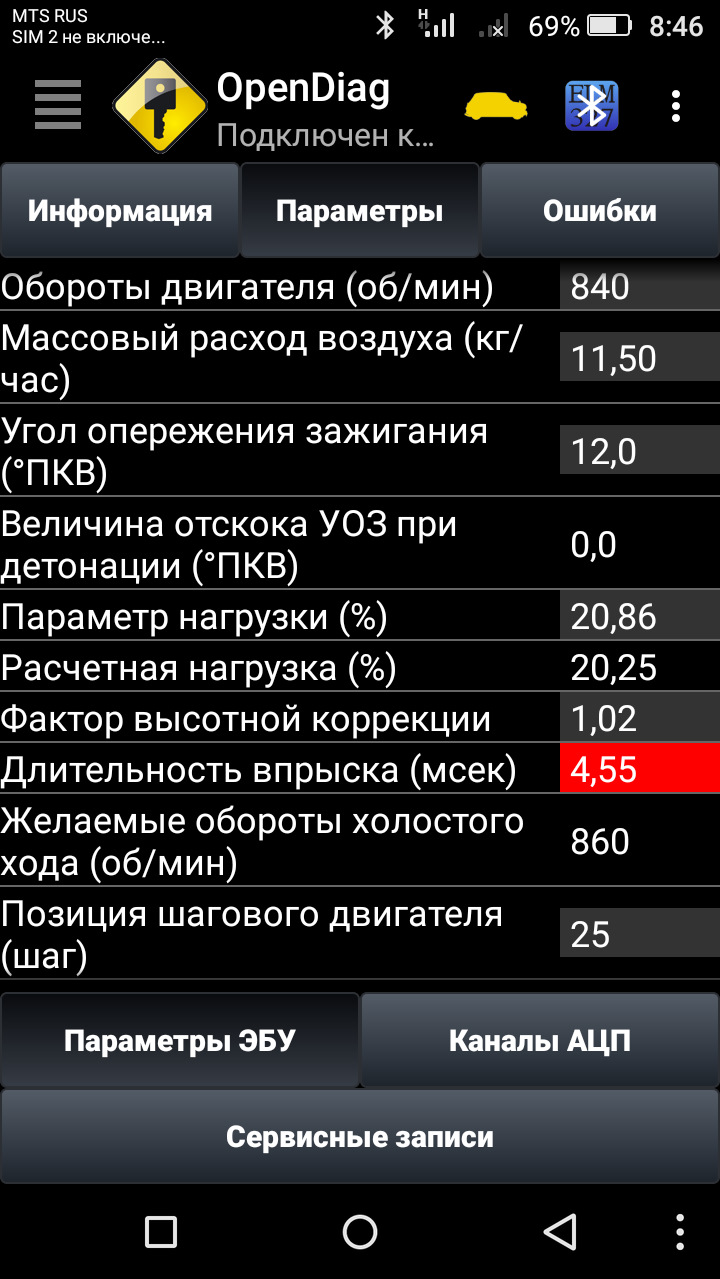
Task: Switch to the Информация tab
Action: [x=120, y=211]
